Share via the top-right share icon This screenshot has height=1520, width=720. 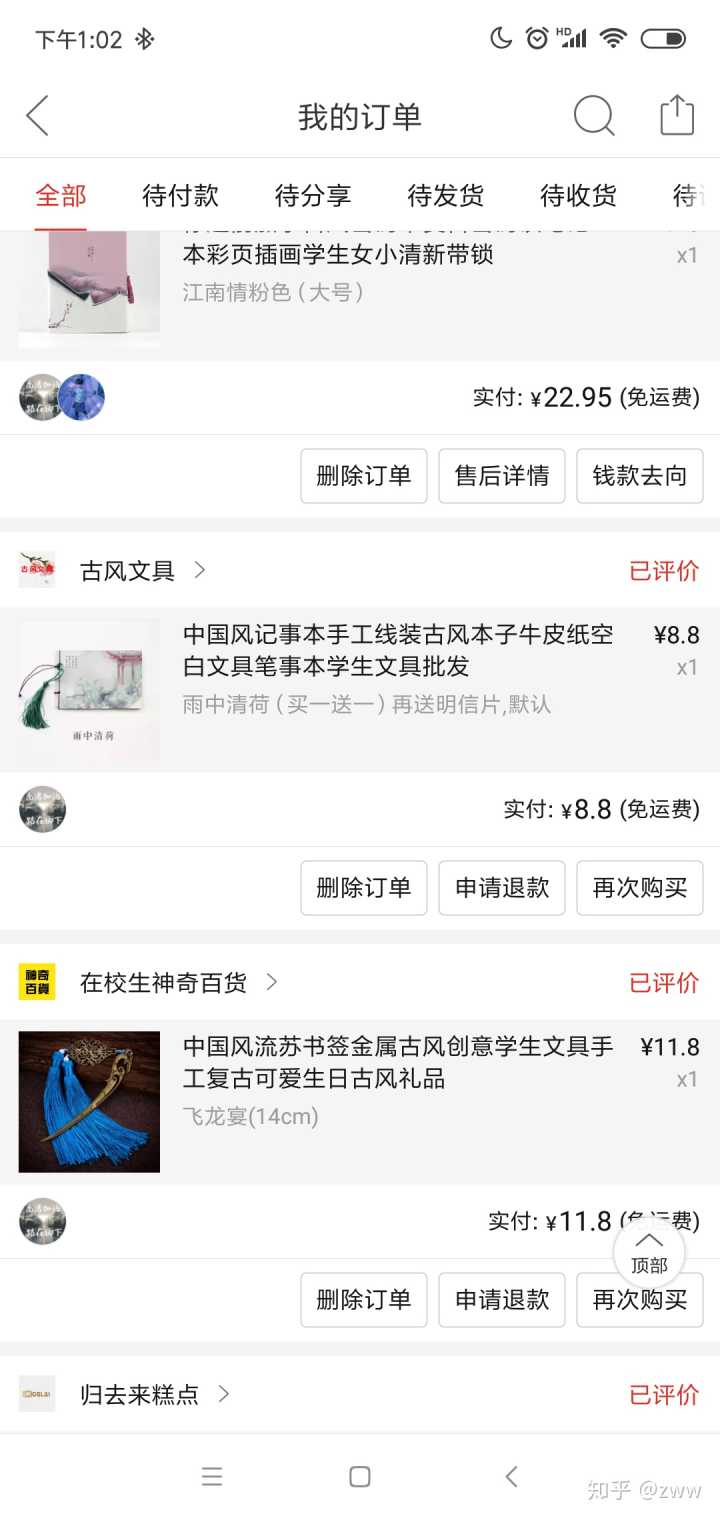click(677, 116)
